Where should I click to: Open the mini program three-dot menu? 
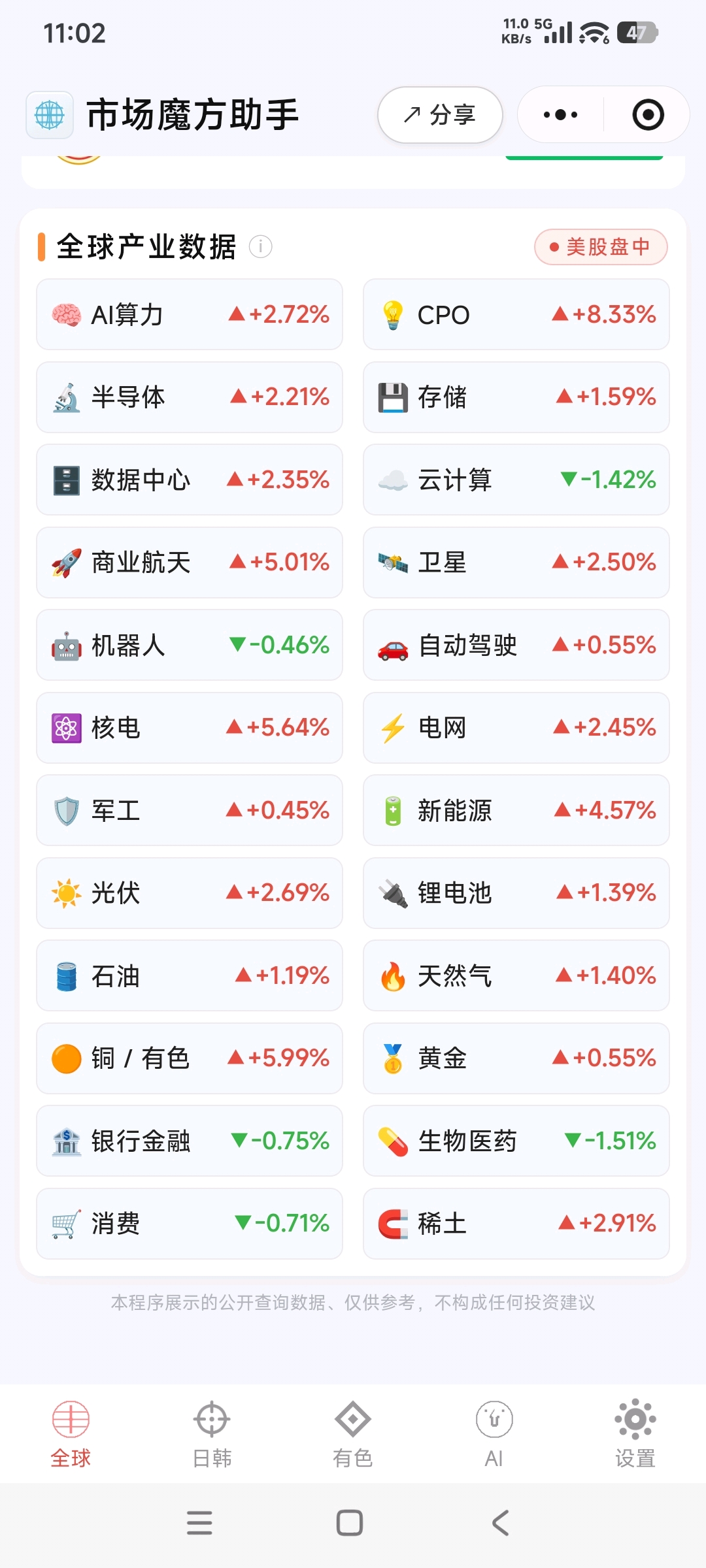(x=560, y=115)
